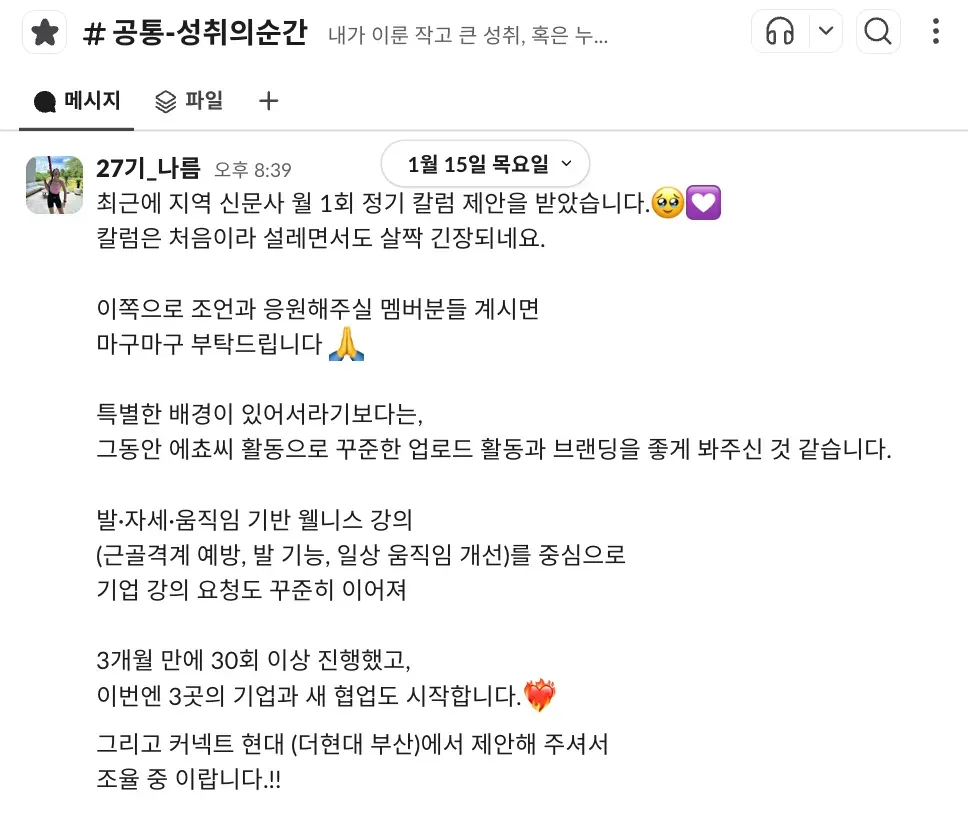Switch to the 메시지 tab
This screenshot has width=968, height=818.
pyautogui.click(x=77, y=101)
